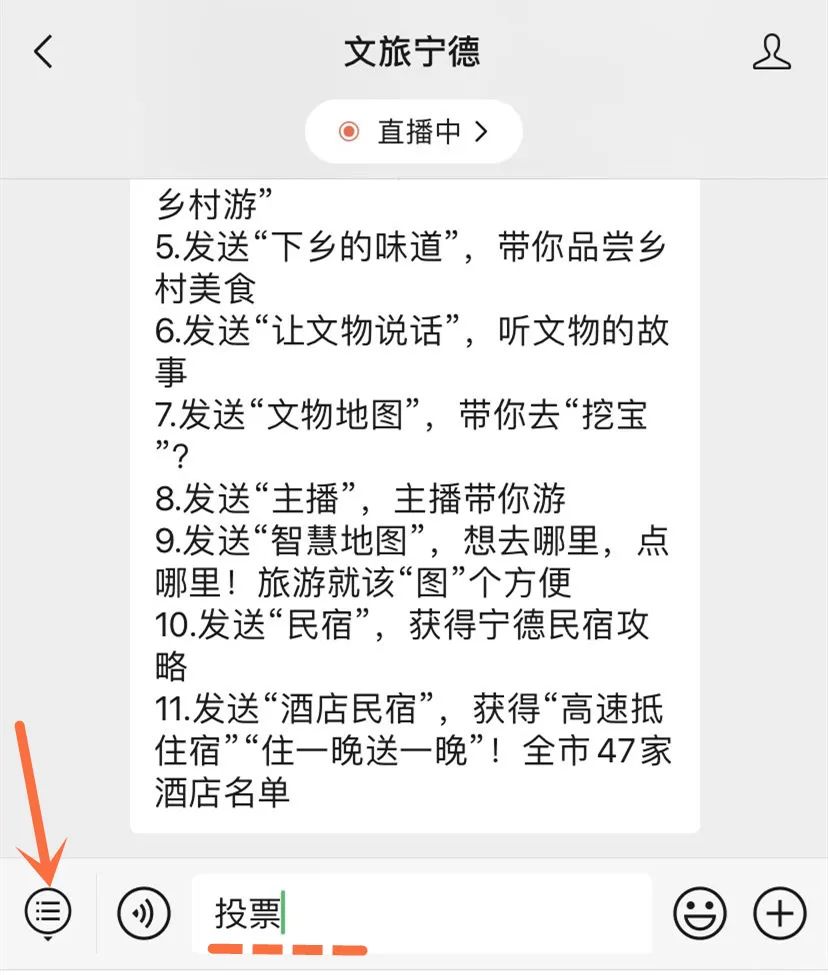Focus the message field containing 投票

point(420,913)
